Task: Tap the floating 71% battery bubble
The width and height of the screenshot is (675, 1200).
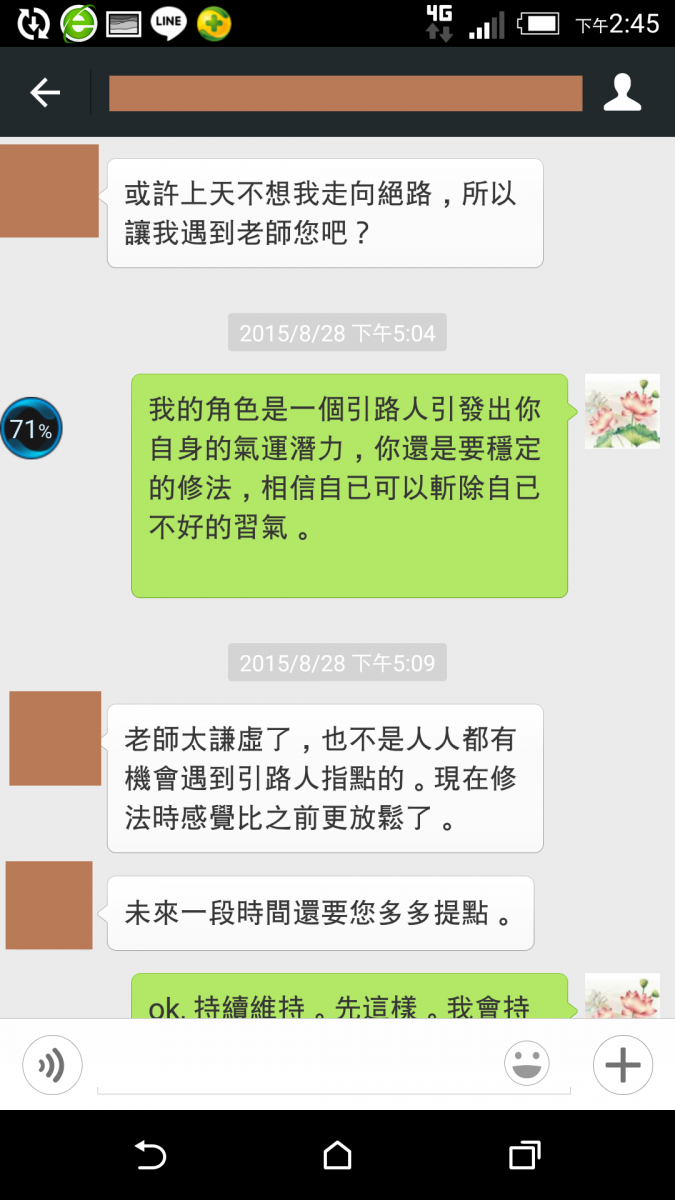Action: tap(31, 429)
